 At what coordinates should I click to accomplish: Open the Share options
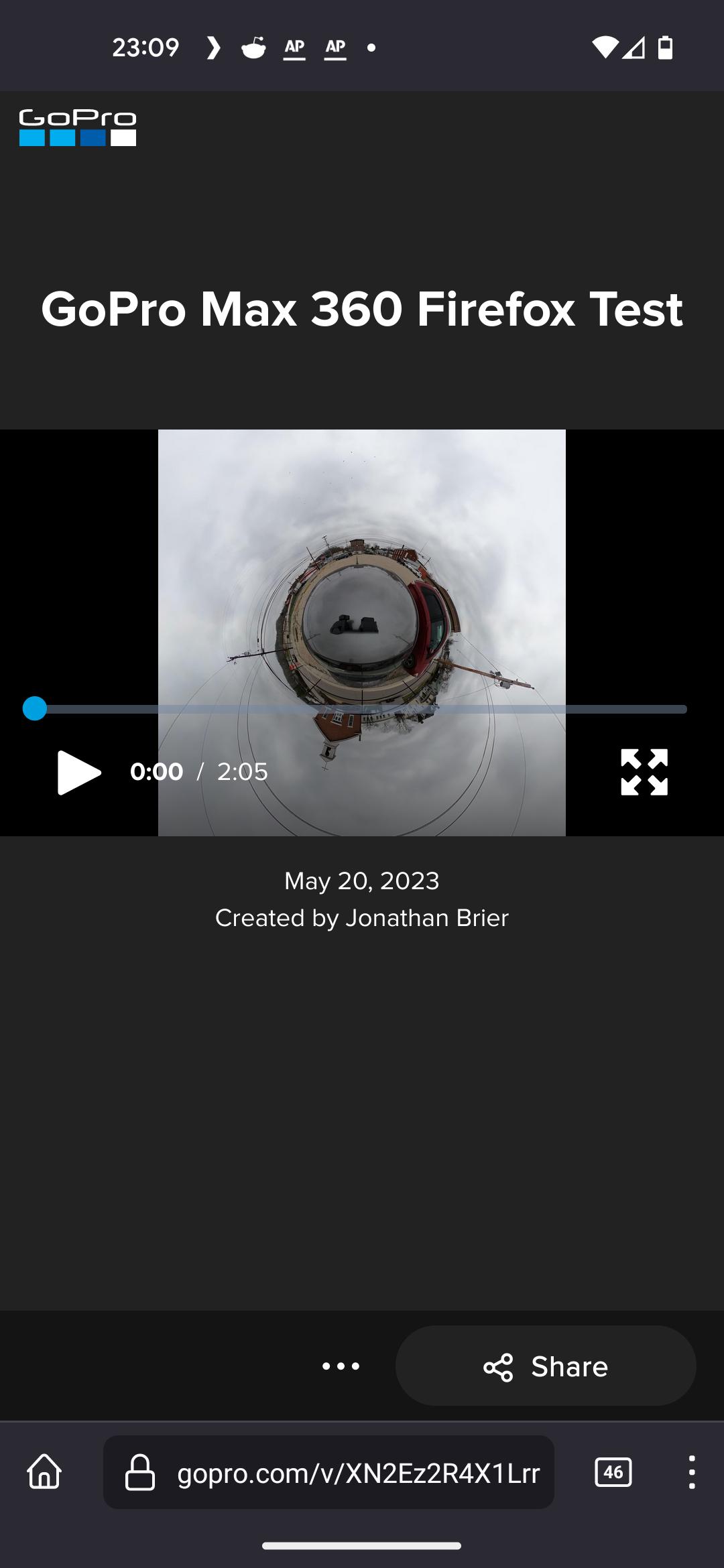[545, 1366]
